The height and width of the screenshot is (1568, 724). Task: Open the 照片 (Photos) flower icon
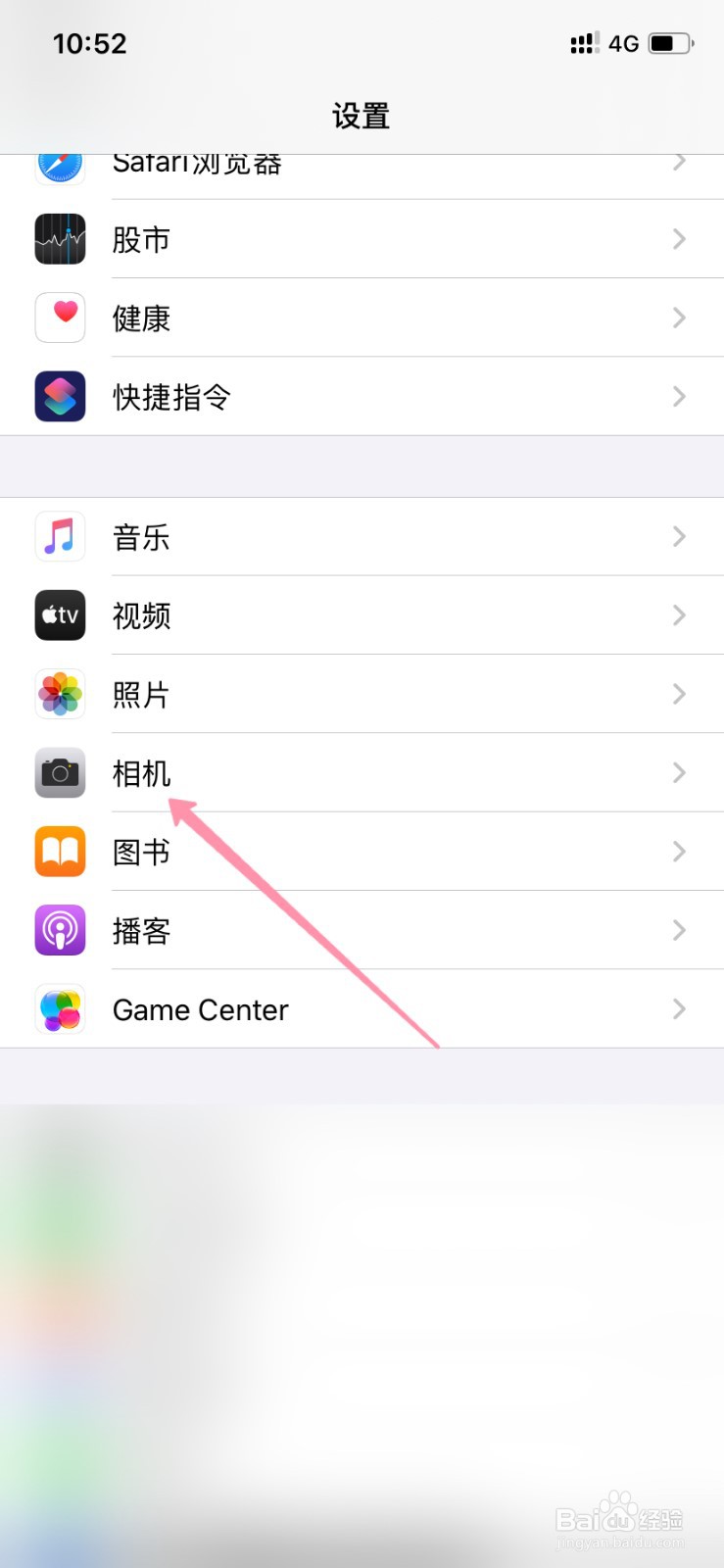59,694
